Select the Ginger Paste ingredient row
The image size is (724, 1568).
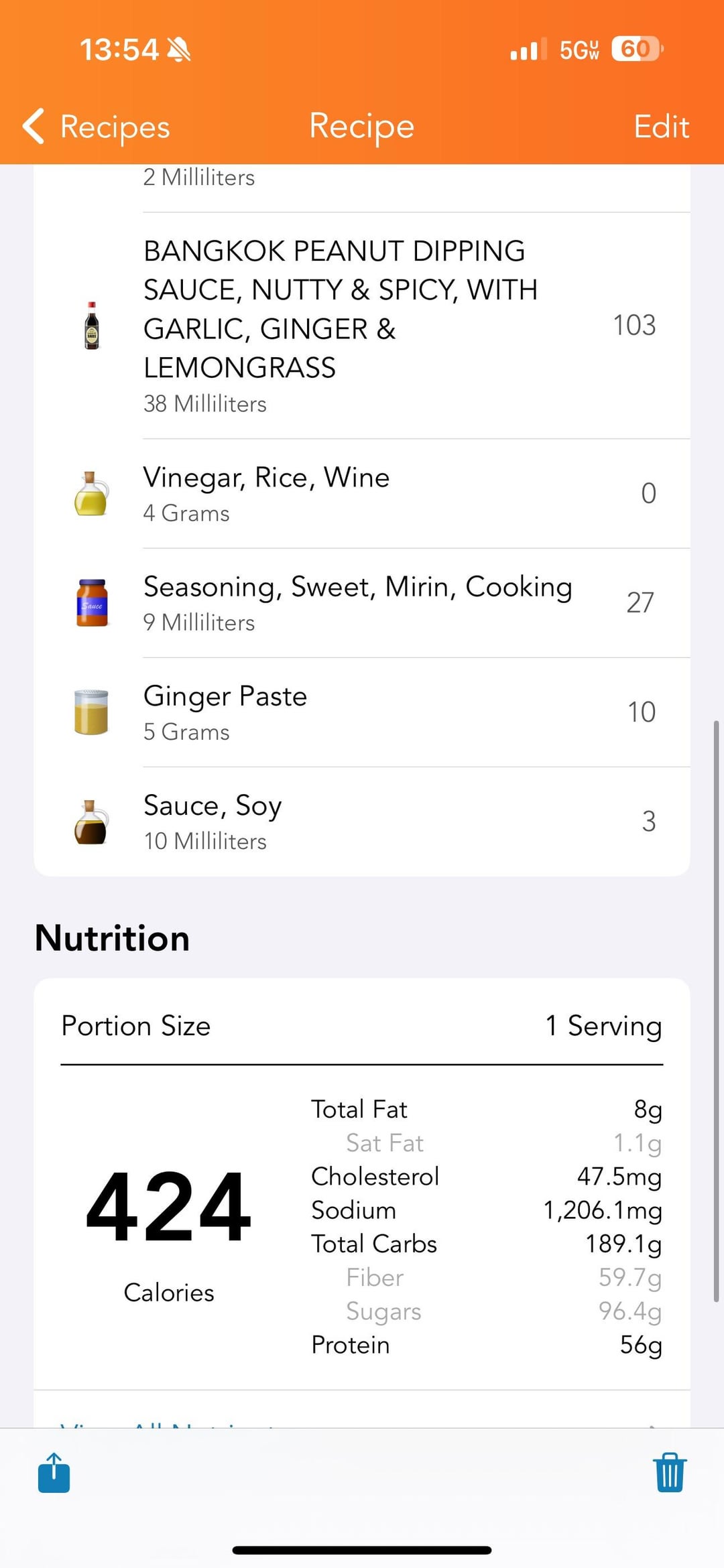coord(362,712)
